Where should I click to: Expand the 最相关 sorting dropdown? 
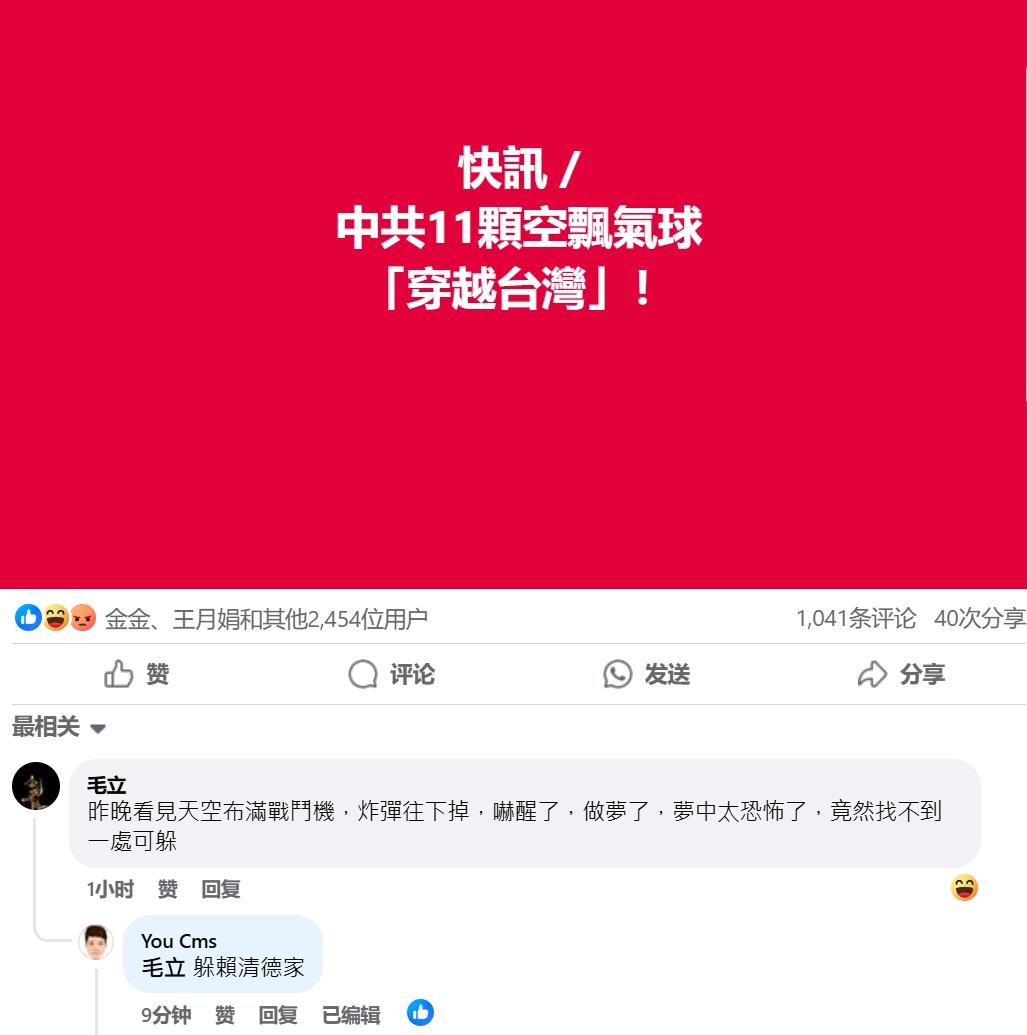(x=59, y=728)
